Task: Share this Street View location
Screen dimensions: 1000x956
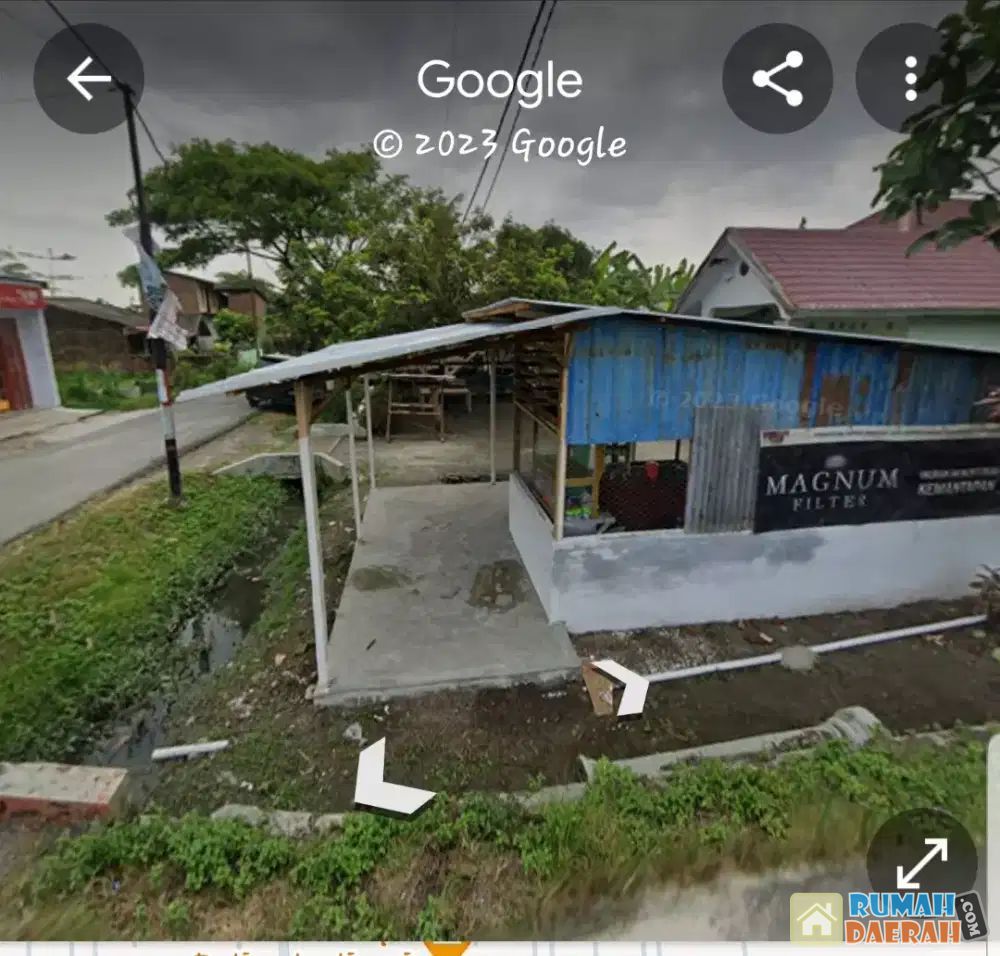Action: click(x=777, y=79)
